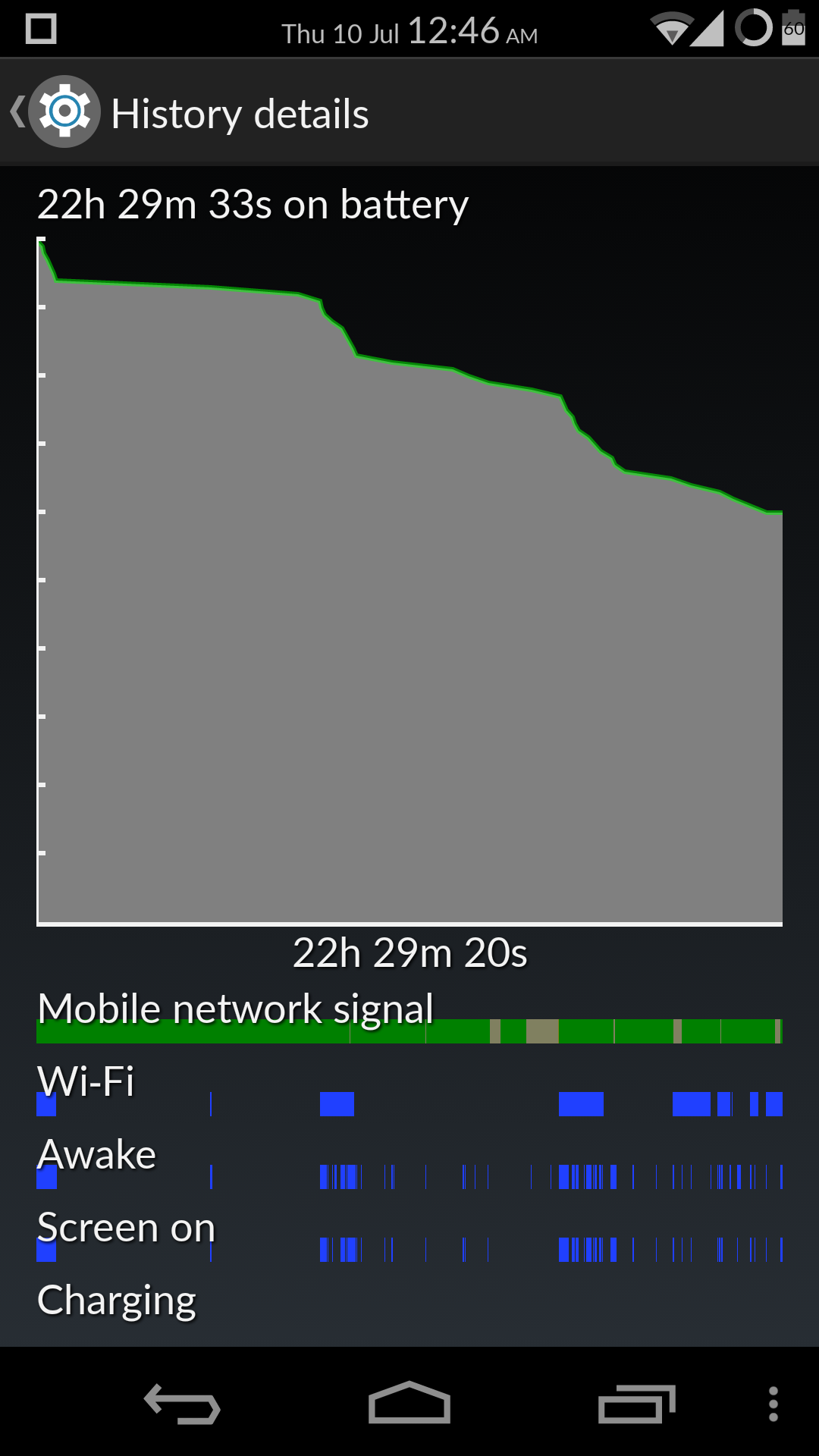Open the three-dot navigation bar menu
The height and width of the screenshot is (1456, 819).
pos(773,1404)
